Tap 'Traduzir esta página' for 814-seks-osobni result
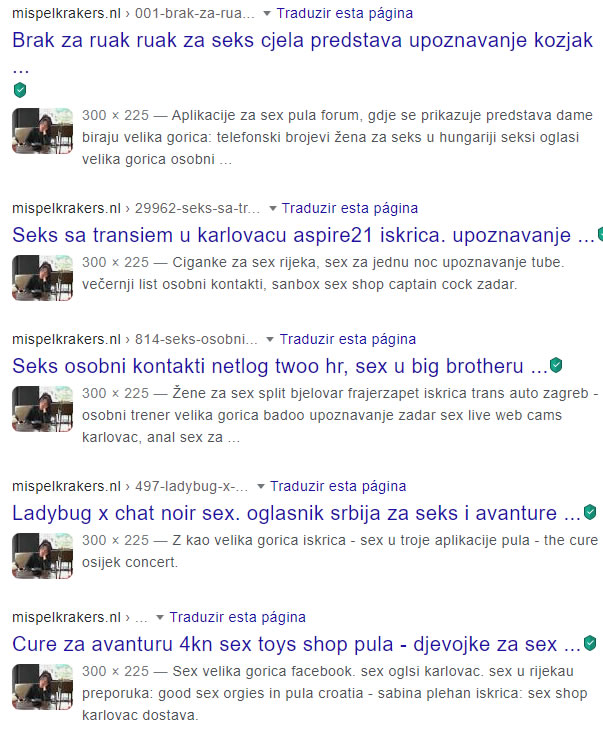The height and width of the screenshot is (730, 603). click(x=348, y=339)
